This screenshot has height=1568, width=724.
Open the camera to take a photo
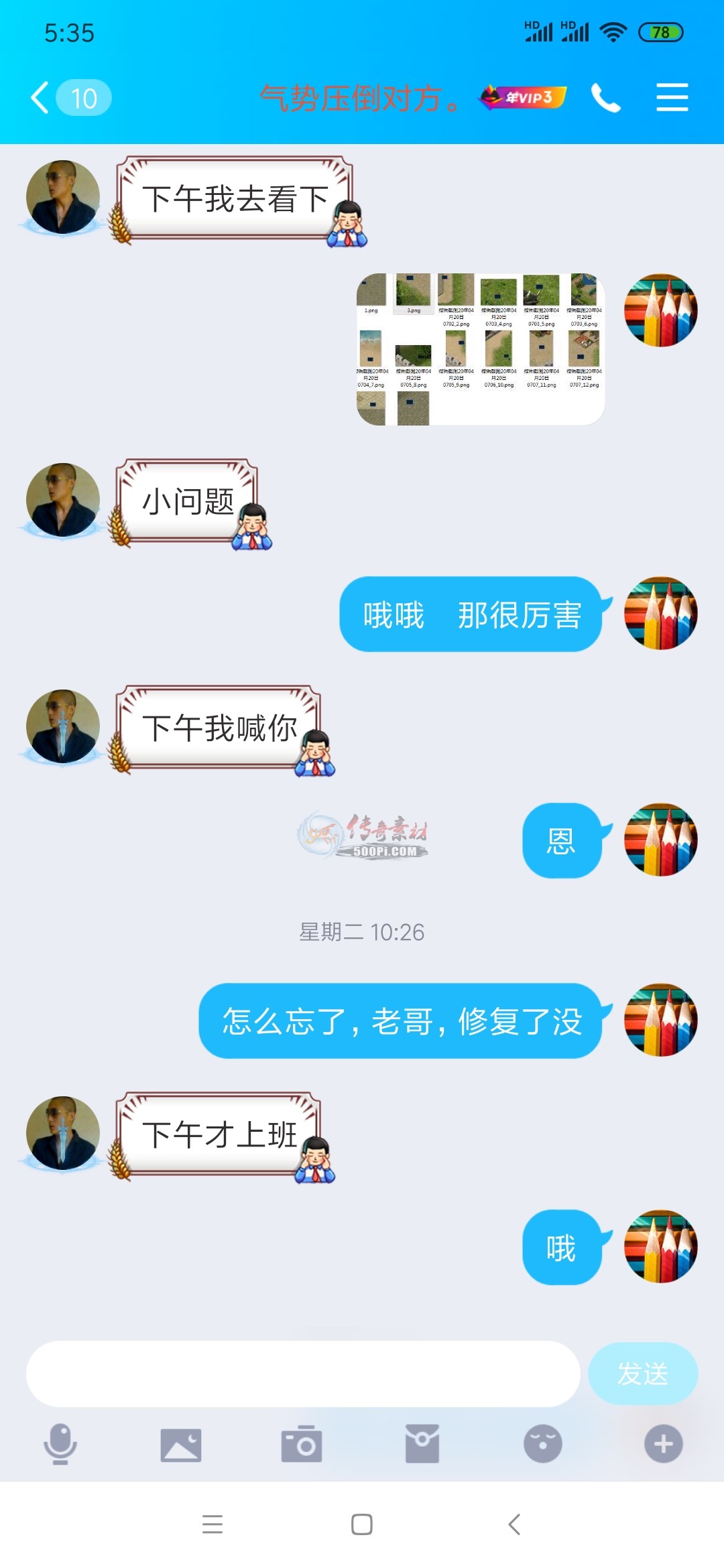coord(301,1444)
